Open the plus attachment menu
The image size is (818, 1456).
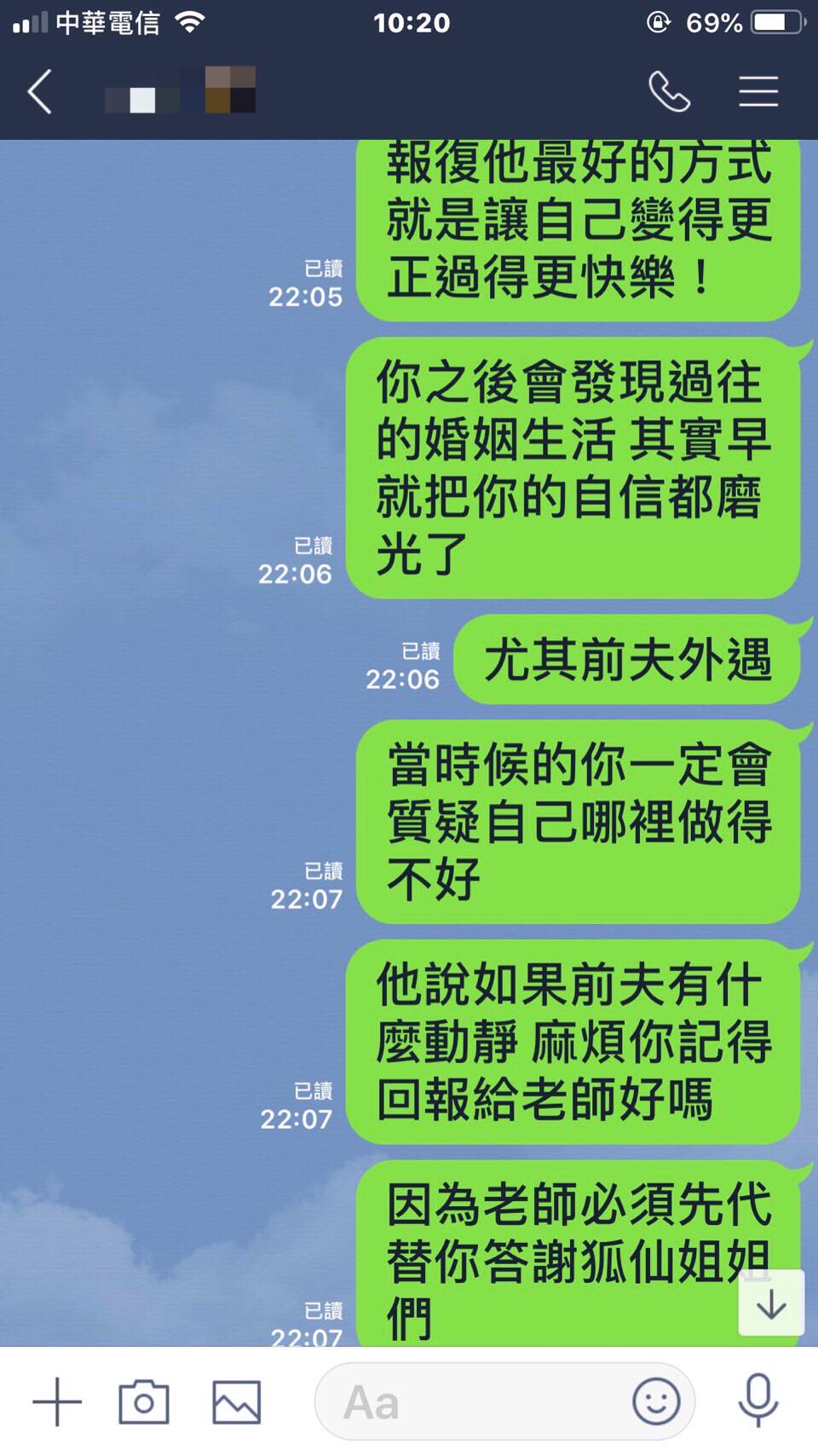(x=57, y=1401)
